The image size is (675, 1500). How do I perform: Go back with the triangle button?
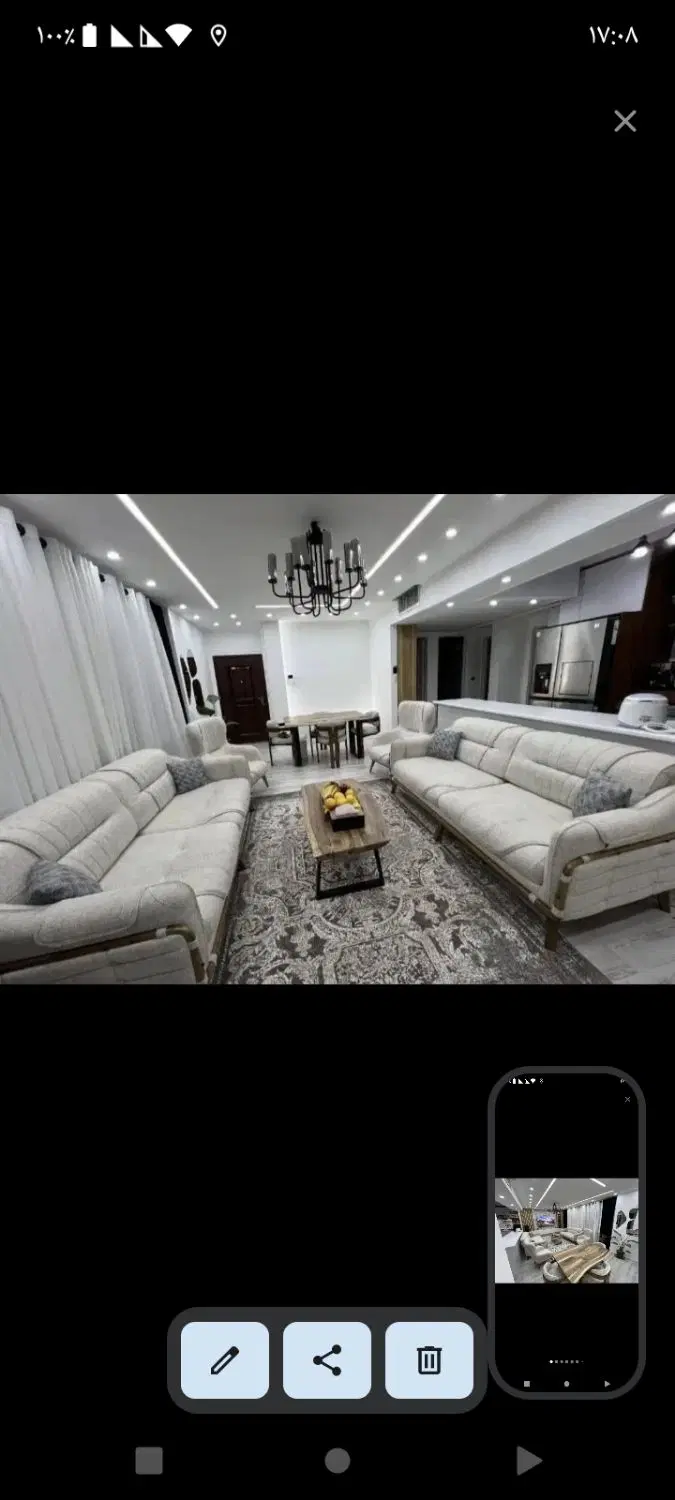point(528,1461)
